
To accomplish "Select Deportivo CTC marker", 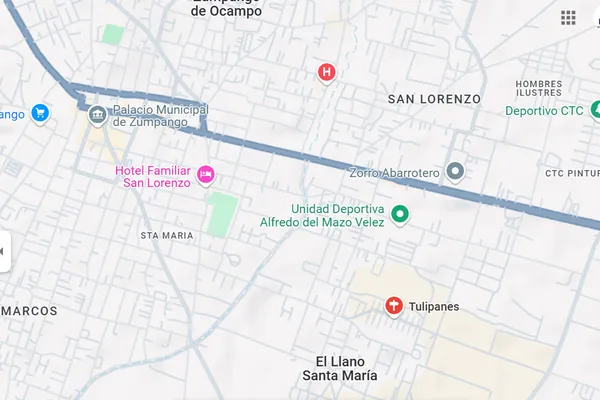I will [x=596, y=110].
